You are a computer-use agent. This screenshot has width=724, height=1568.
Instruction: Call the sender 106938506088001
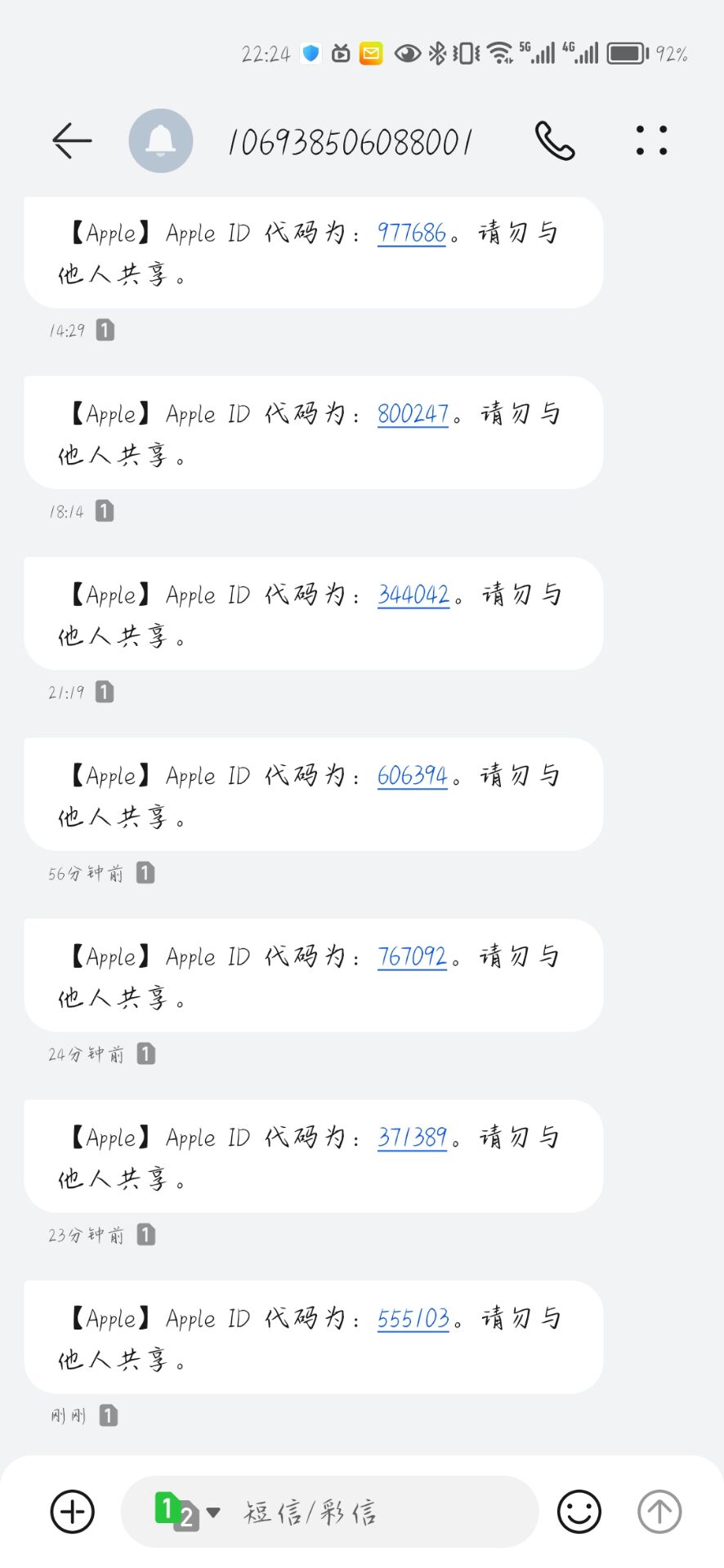coord(555,140)
